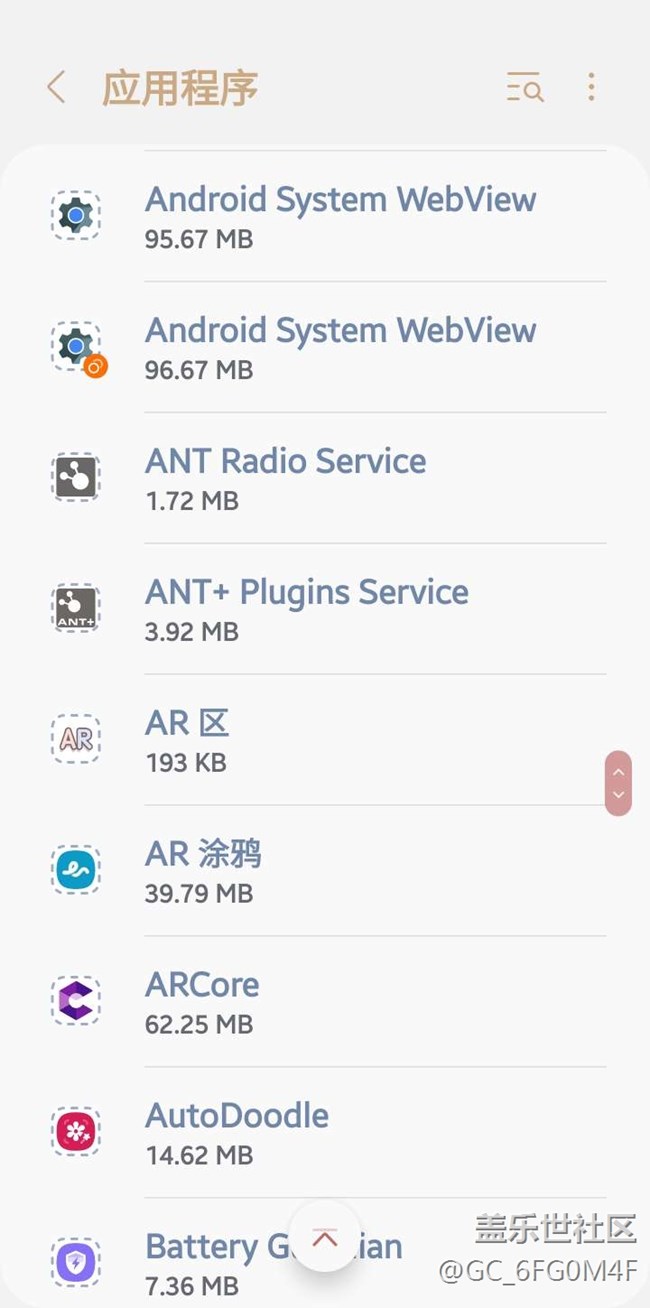Open the three-dot overflow menu

coord(591,88)
